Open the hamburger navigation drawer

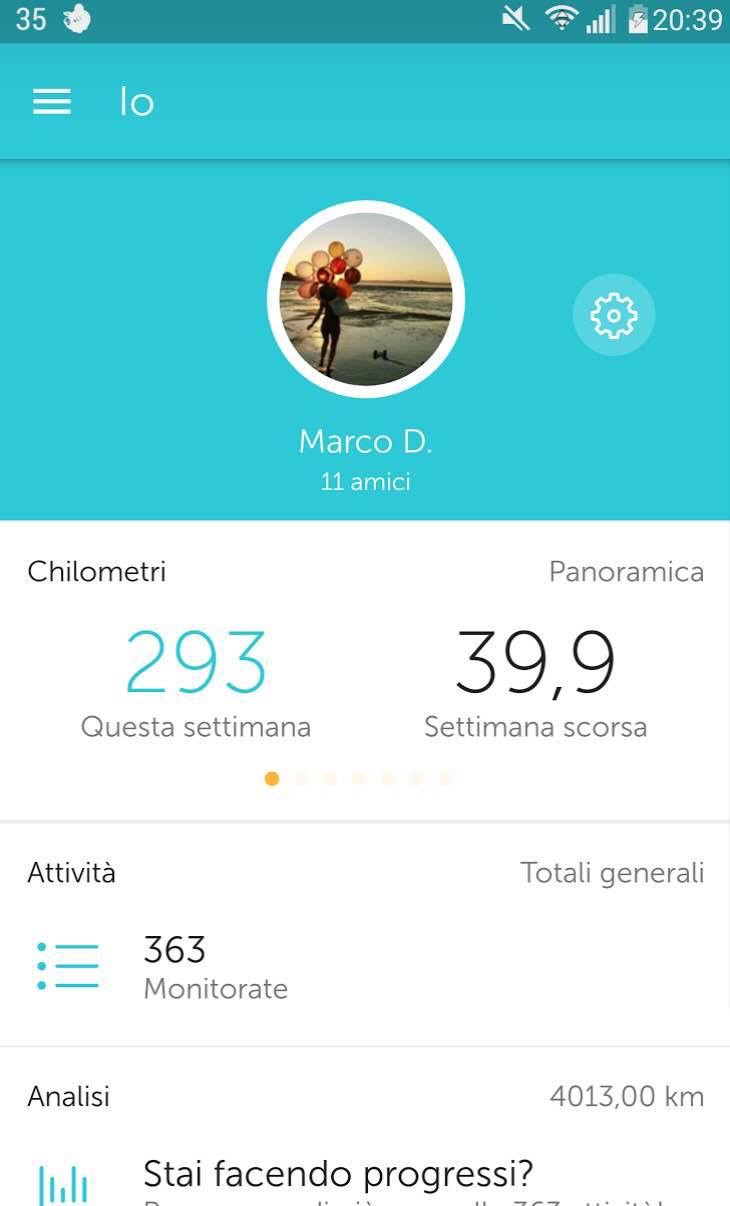(52, 102)
